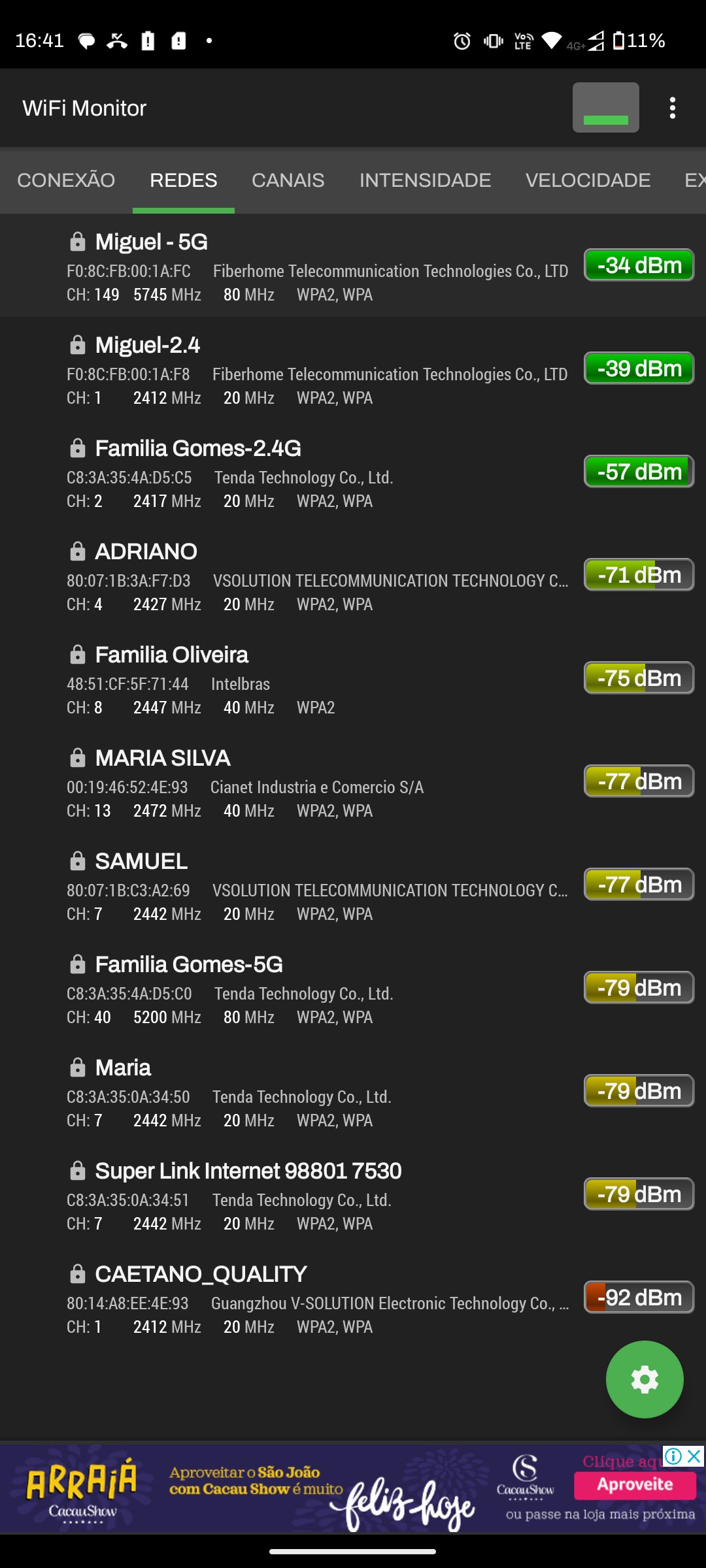706x1568 pixels.
Task: Open the Miguel - 5G network entry
Action: (314, 267)
